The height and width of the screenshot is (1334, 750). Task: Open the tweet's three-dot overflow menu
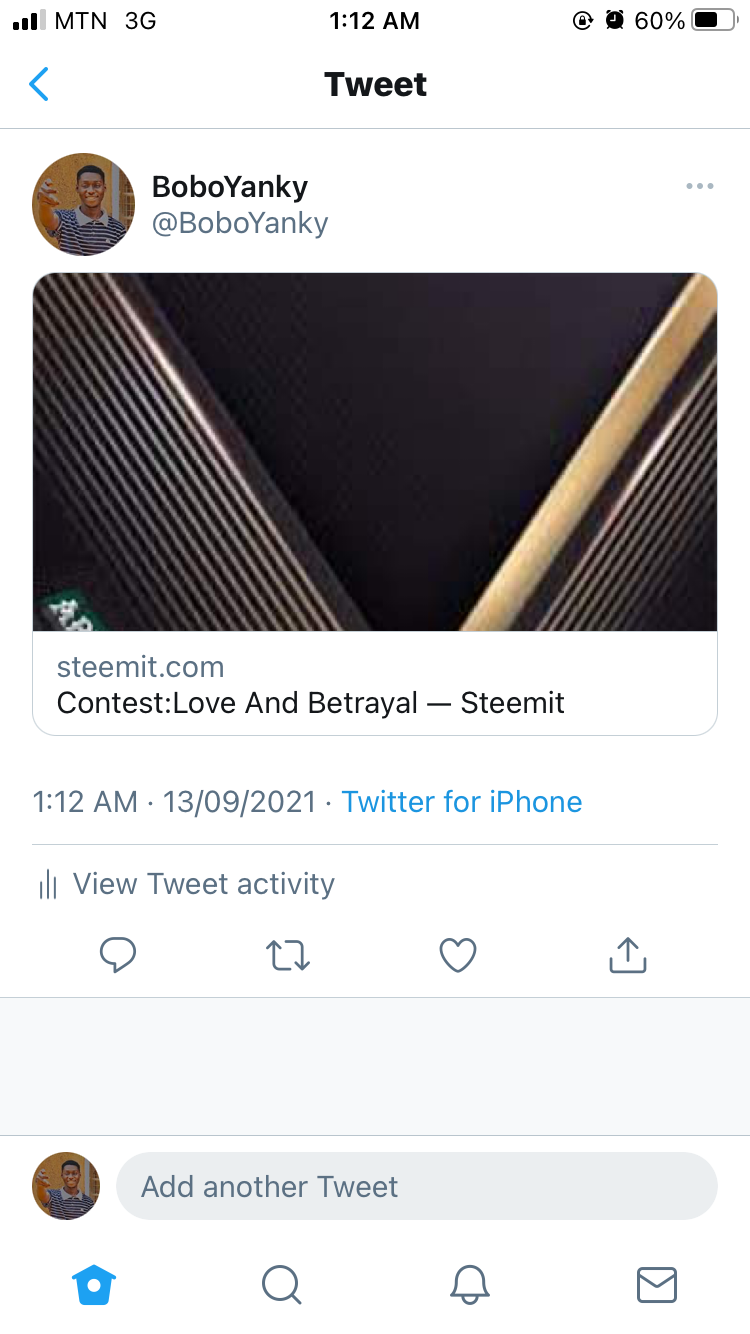tap(700, 186)
